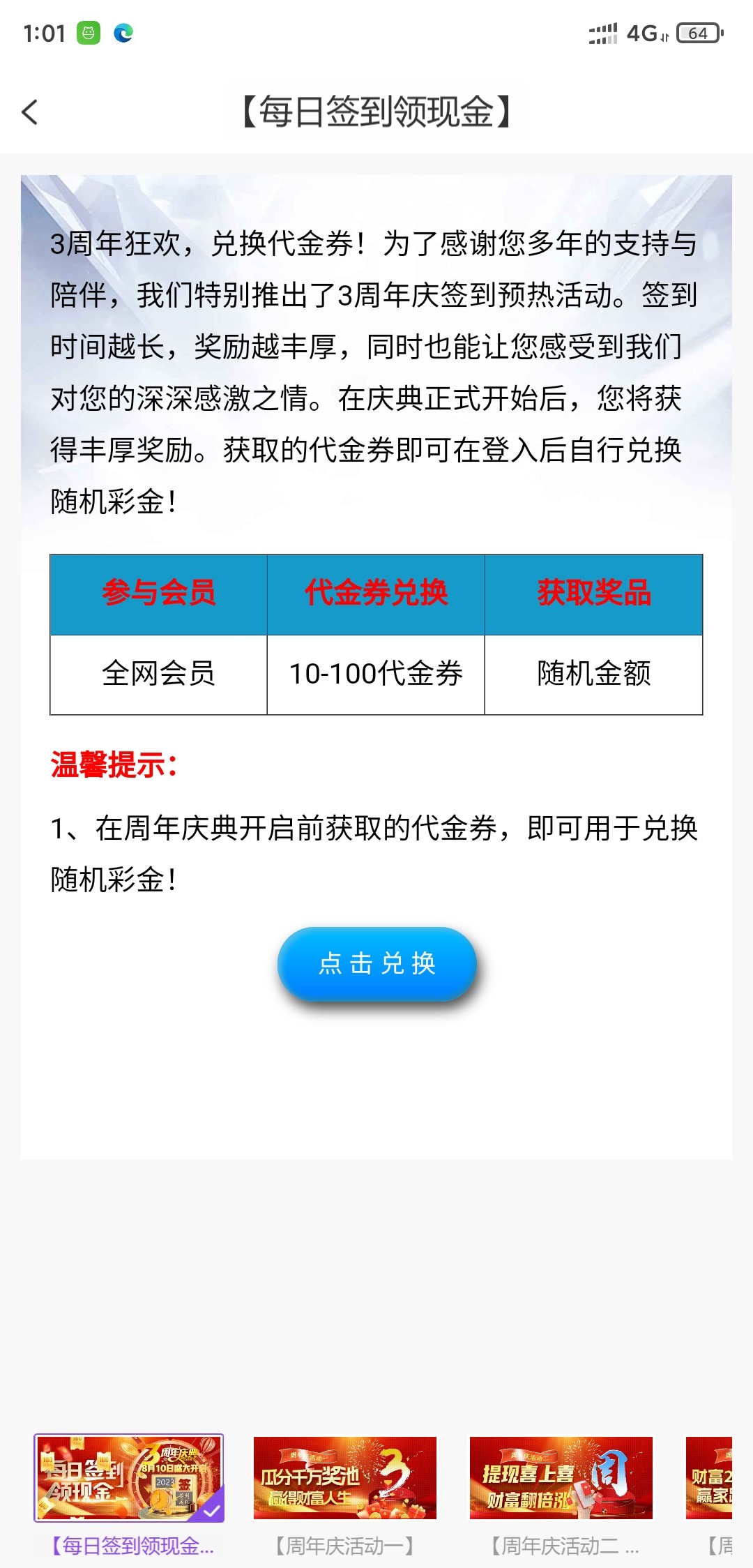Select the 提现喜上喜 banner thumbnail

[563, 1479]
